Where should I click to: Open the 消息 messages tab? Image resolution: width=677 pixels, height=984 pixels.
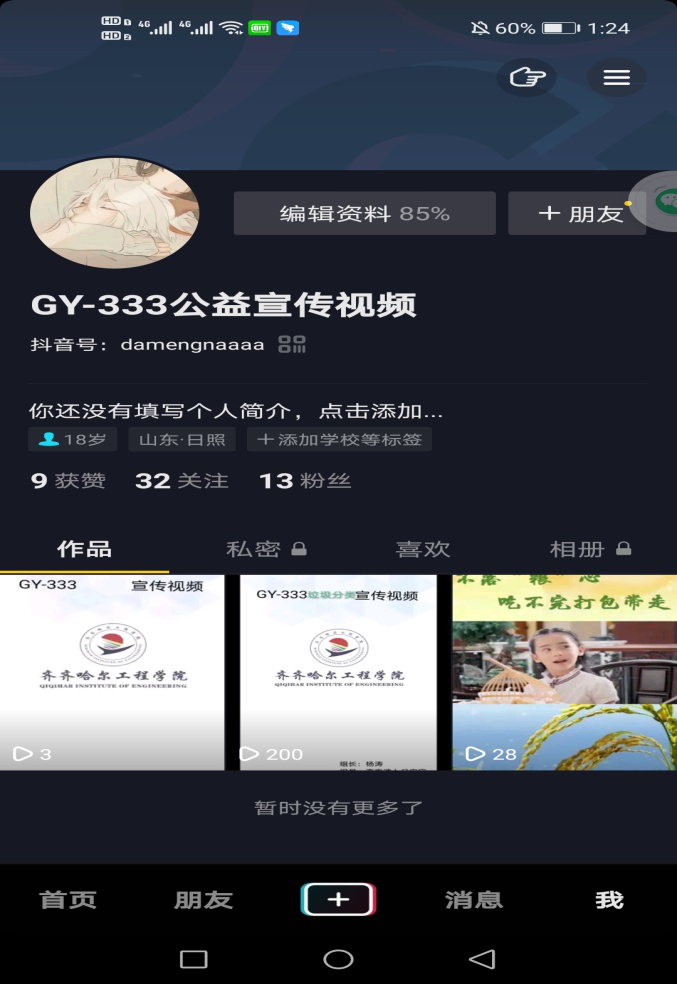473,899
